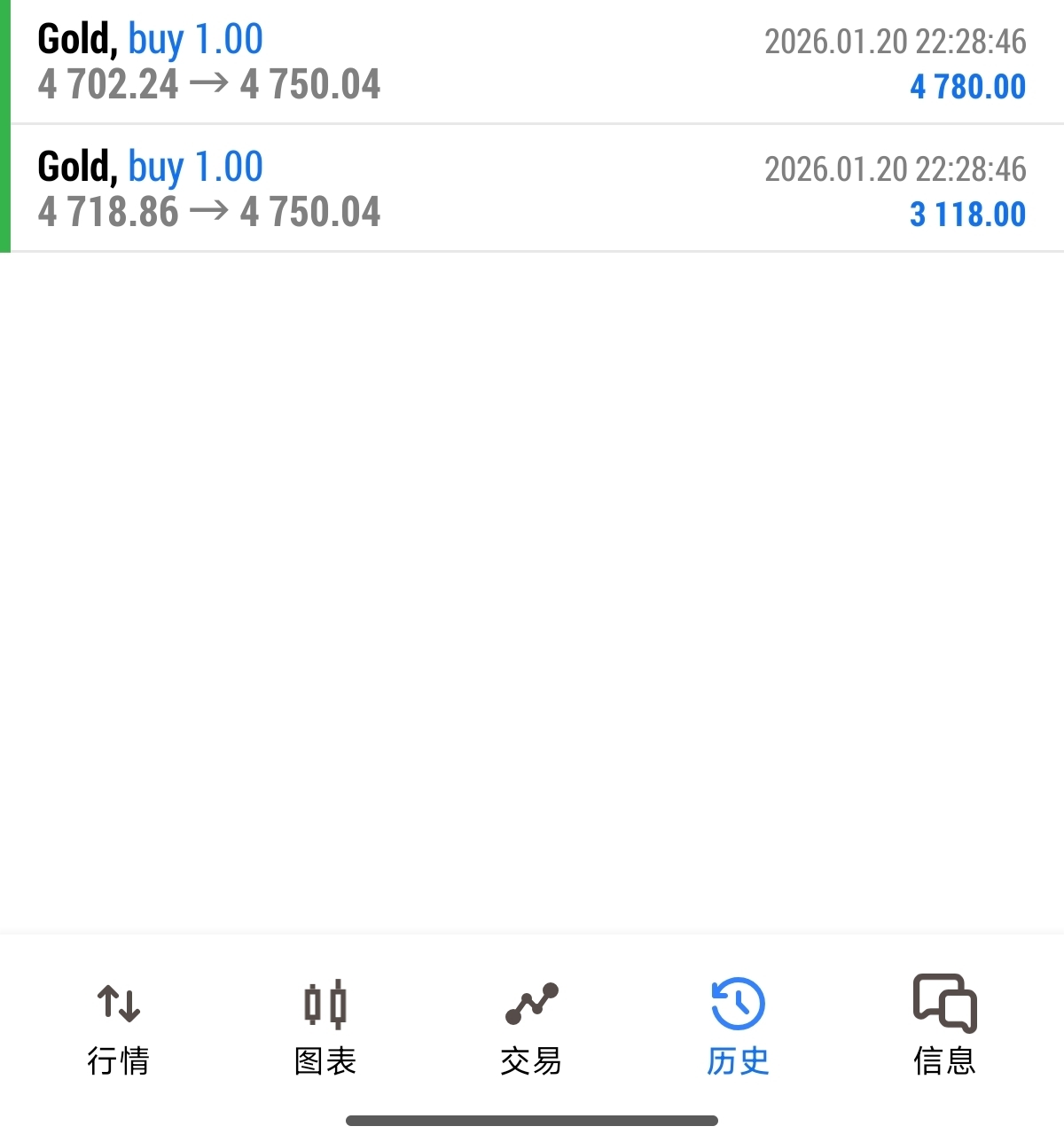Viewport: 1064px width, 1142px height.
Task: Select the 历史 history tab
Action: click(738, 1029)
